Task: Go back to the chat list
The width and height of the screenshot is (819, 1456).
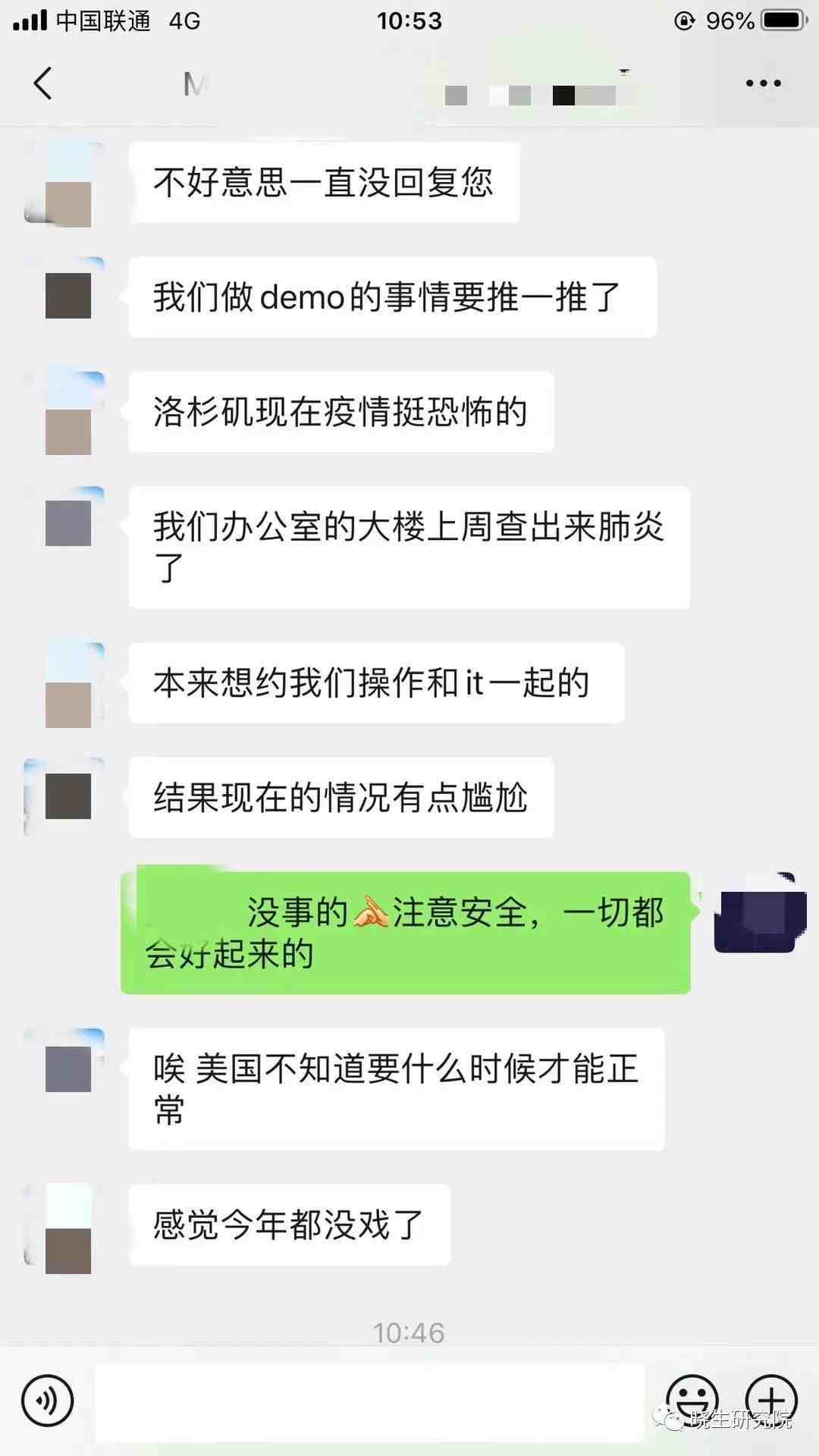Action: click(43, 83)
